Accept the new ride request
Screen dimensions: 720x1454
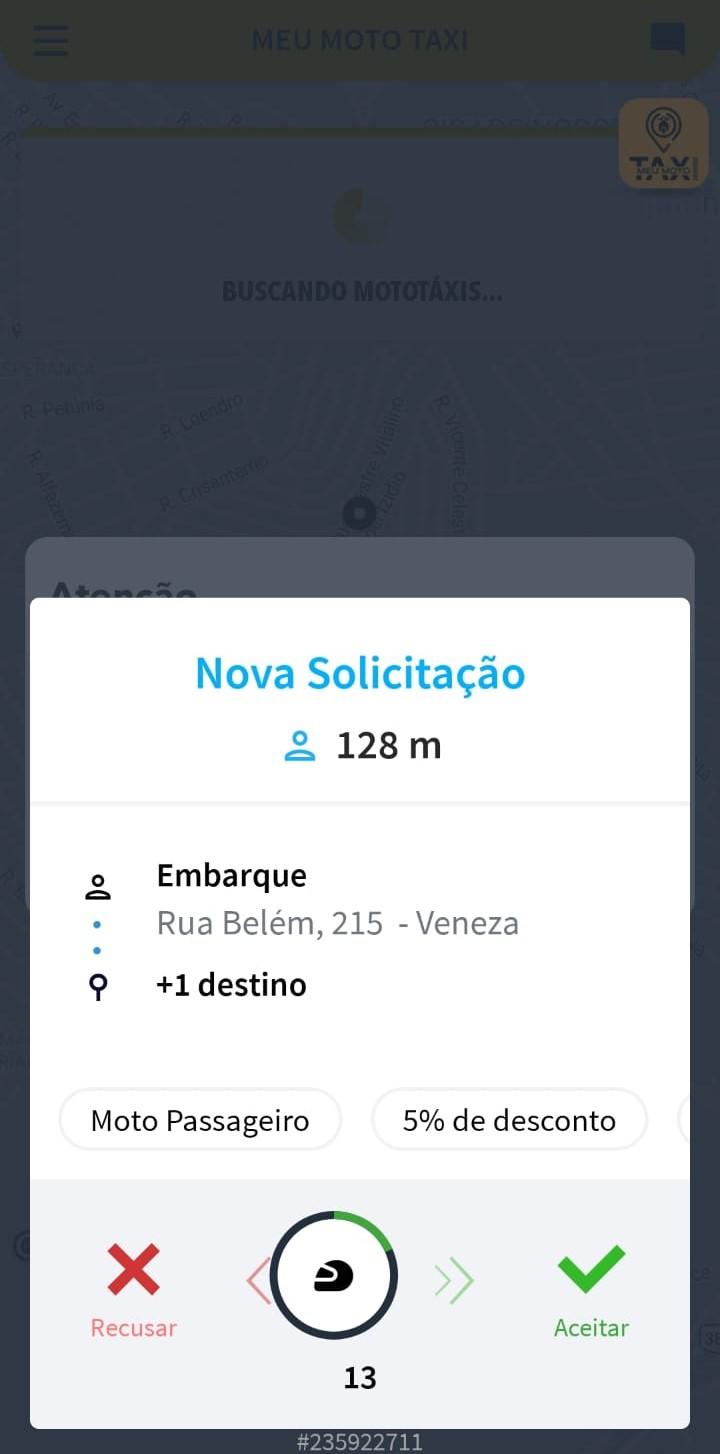[x=591, y=1290]
